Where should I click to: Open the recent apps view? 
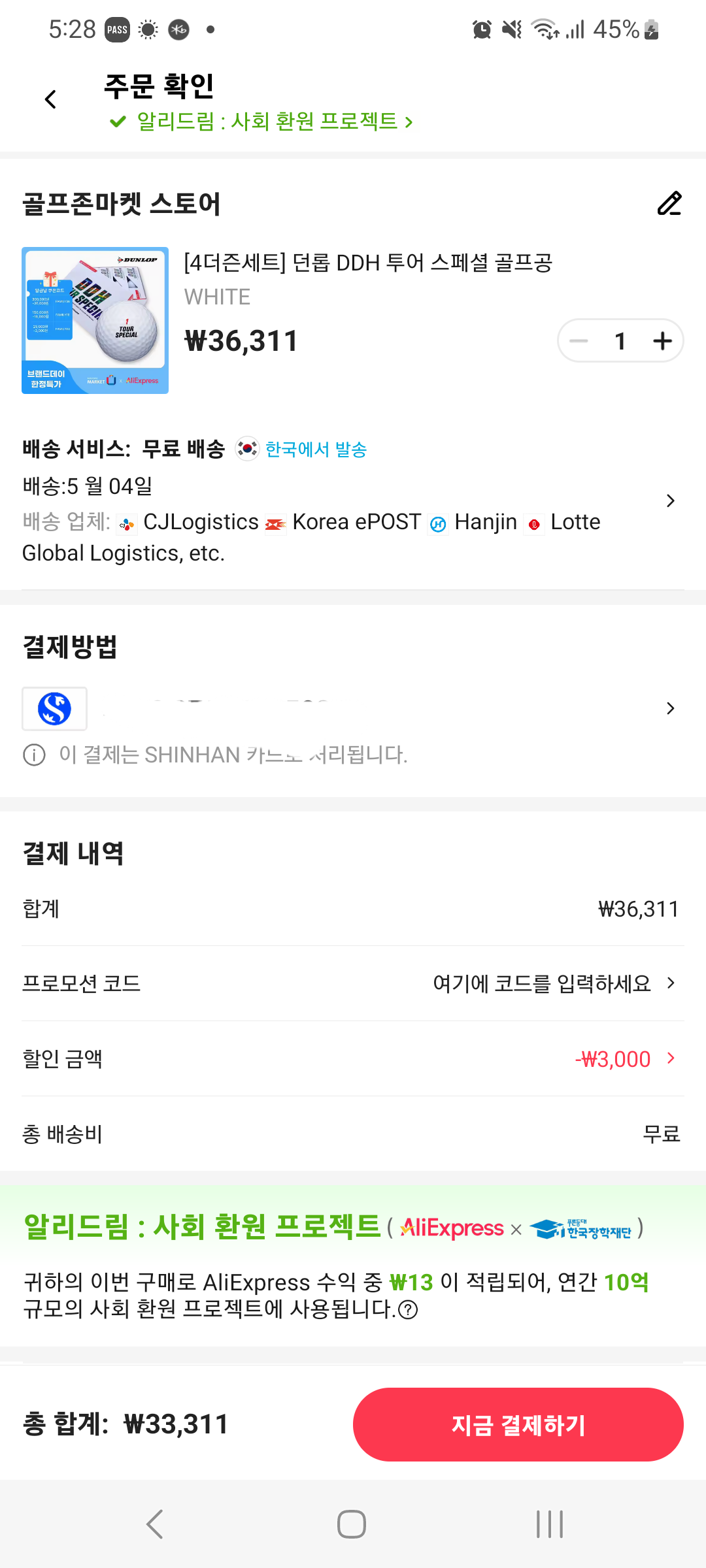pos(549,1524)
